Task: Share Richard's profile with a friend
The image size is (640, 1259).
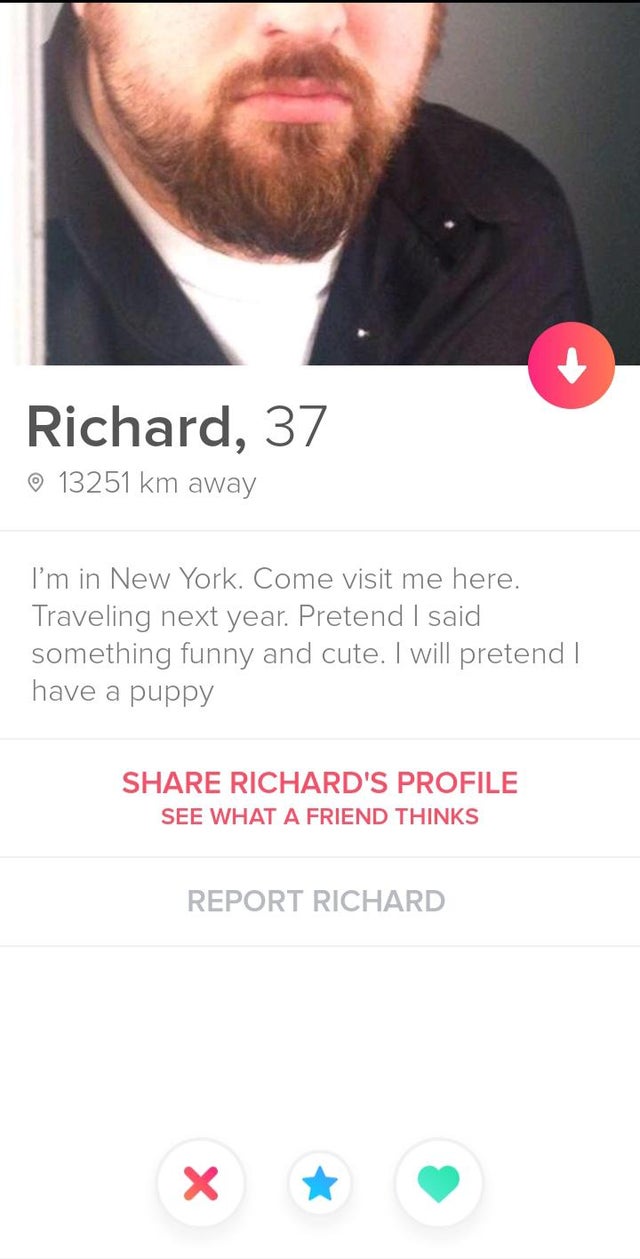Action: 320,797
